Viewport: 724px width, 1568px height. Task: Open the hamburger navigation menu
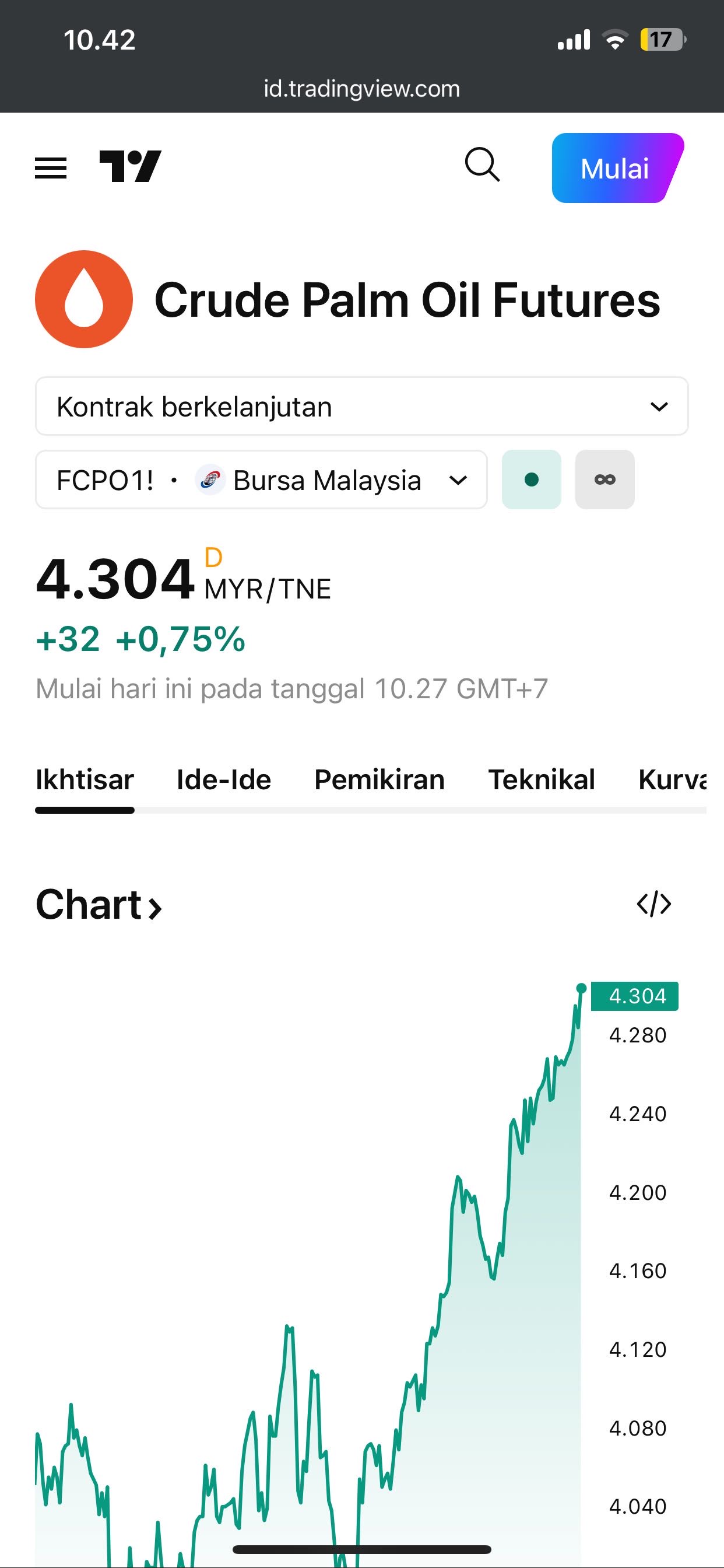51,167
